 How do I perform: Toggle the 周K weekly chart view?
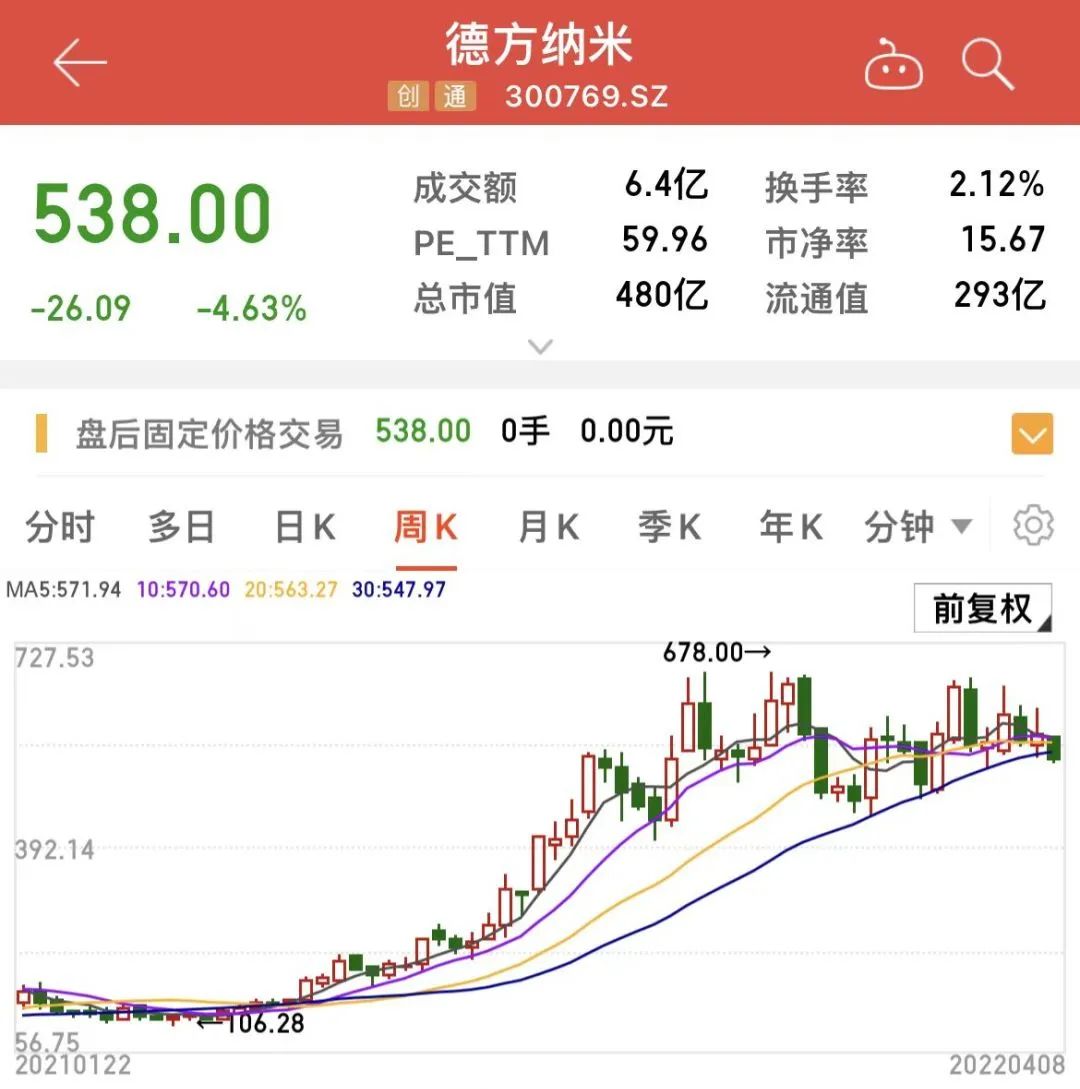pos(425,524)
